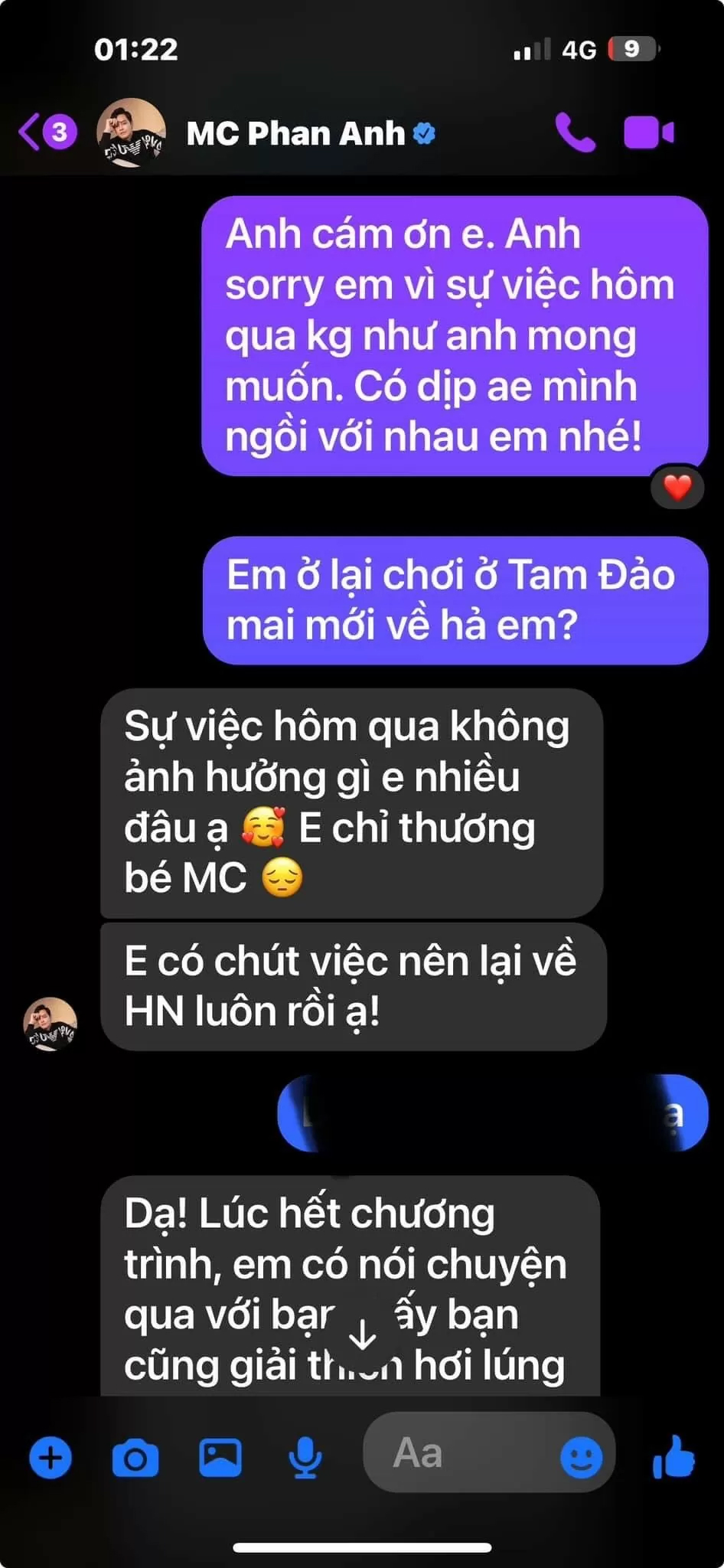Screen dimensions: 724x1568
Task: Start a voice call with MC Phan Anh
Action: (x=578, y=132)
